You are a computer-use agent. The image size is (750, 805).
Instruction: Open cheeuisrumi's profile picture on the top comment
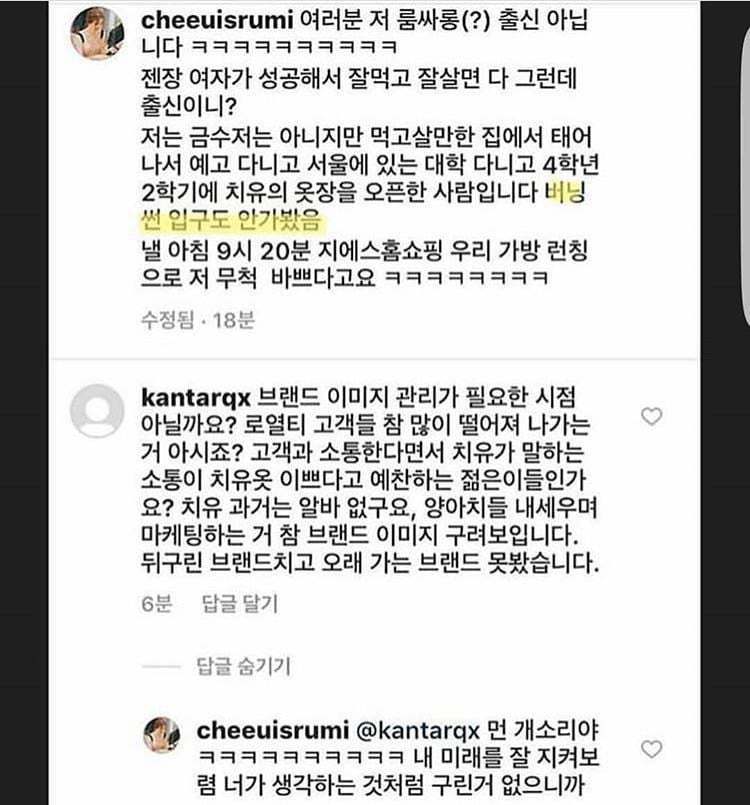pos(97,35)
